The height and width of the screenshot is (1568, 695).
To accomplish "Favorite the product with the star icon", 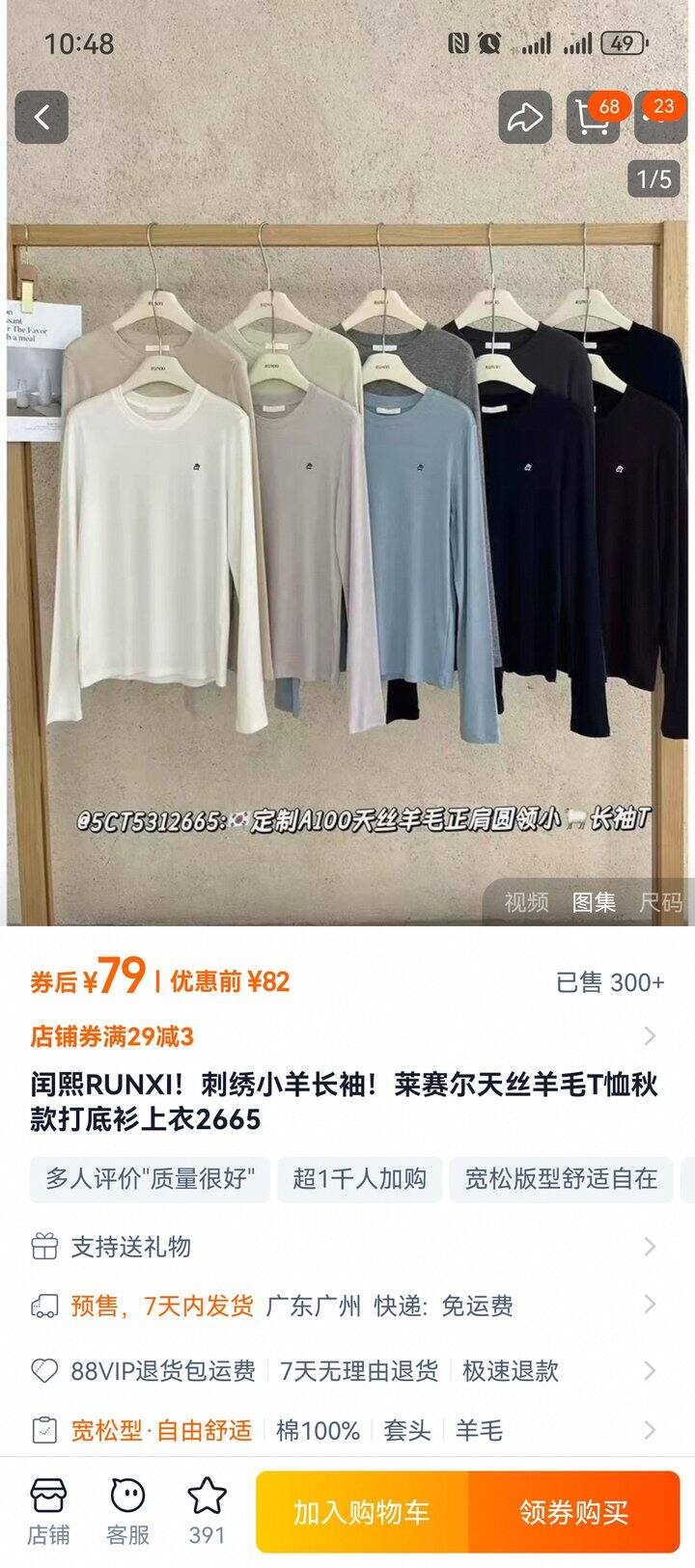I will pos(207,1512).
